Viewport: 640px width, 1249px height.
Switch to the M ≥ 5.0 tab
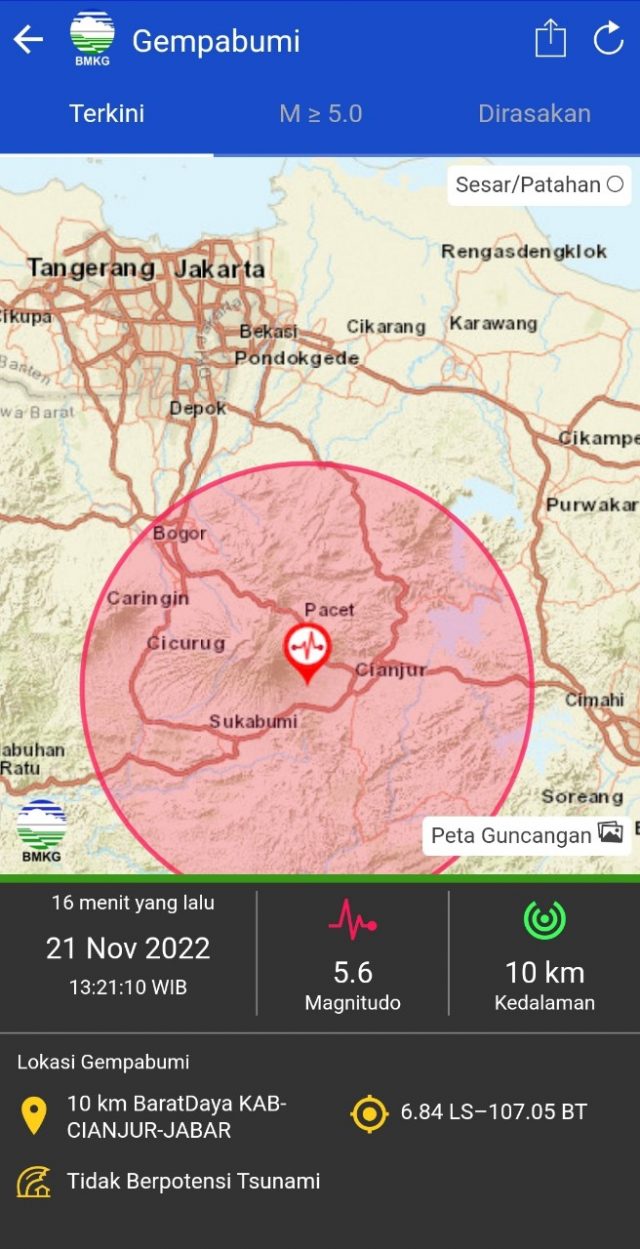320,114
